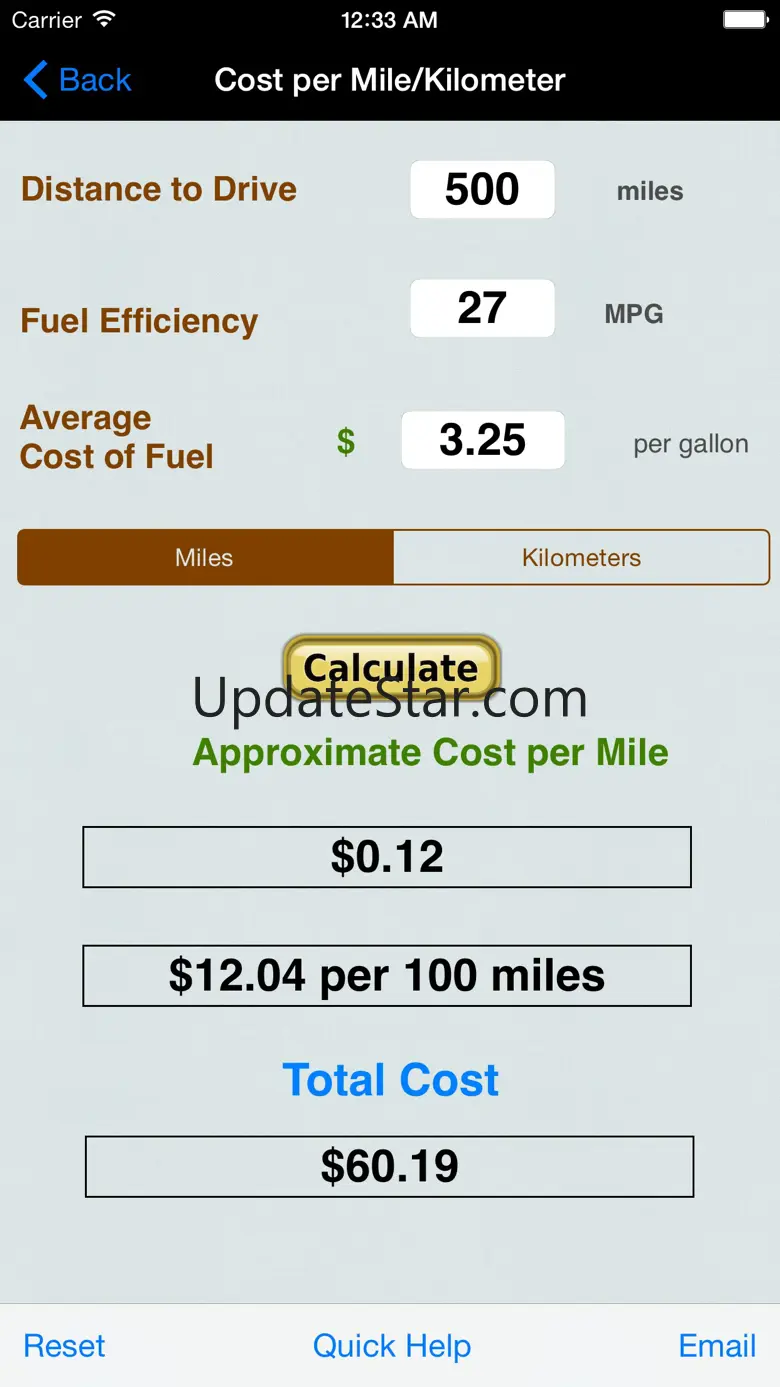Image resolution: width=780 pixels, height=1387 pixels.
Task: Click the Distance to Drive input field
Action: click(482, 189)
